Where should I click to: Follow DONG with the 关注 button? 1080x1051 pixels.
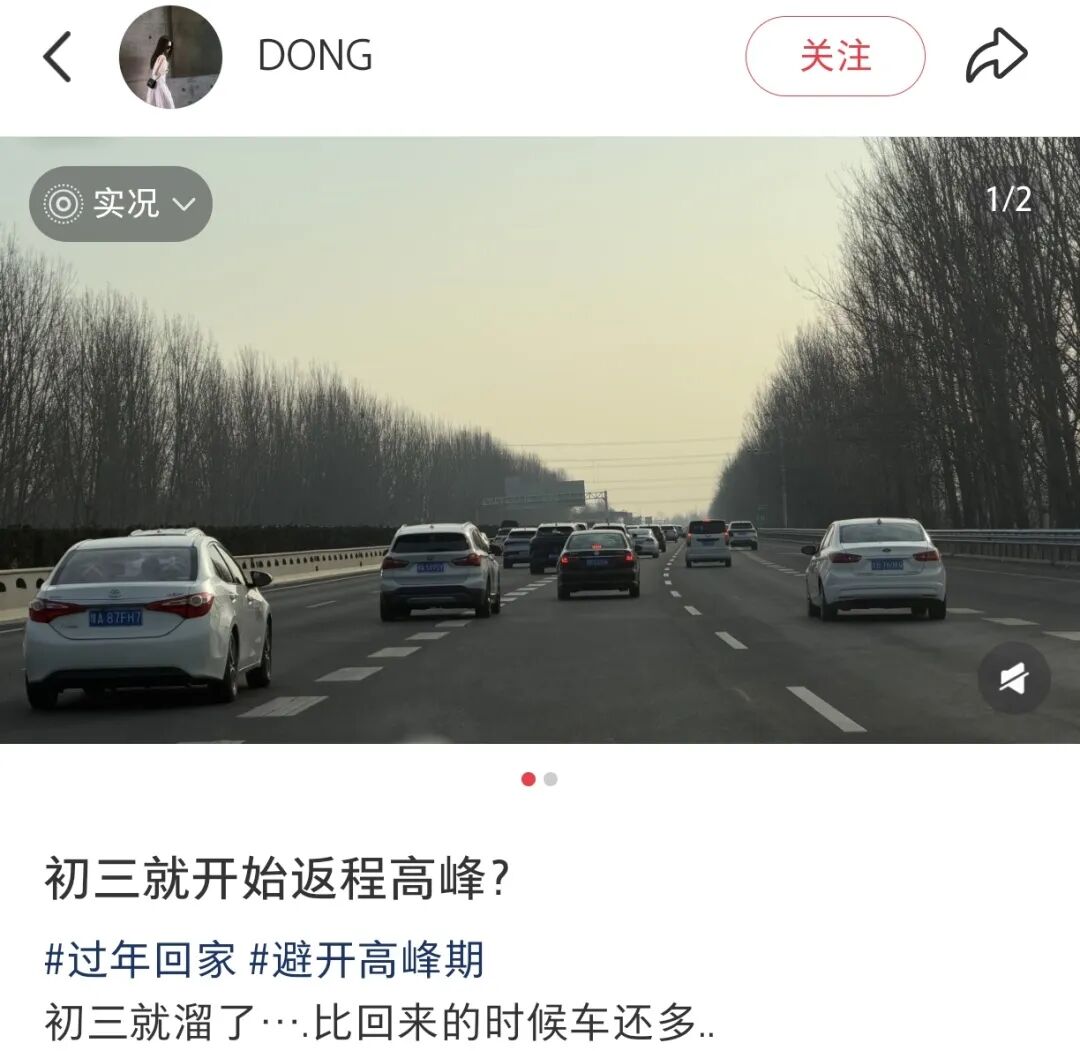pos(835,56)
